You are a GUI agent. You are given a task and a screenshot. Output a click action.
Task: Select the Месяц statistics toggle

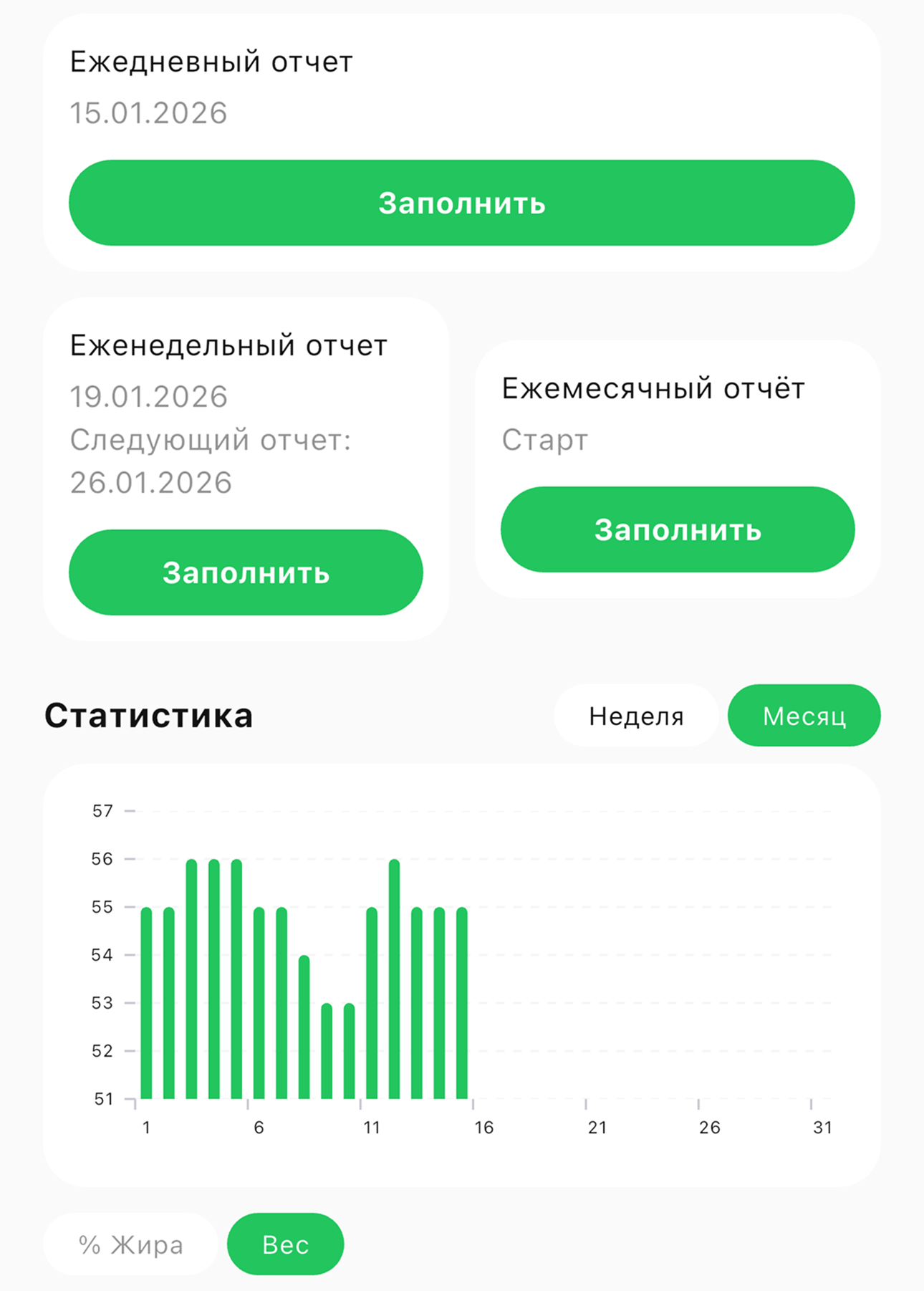coord(804,714)
